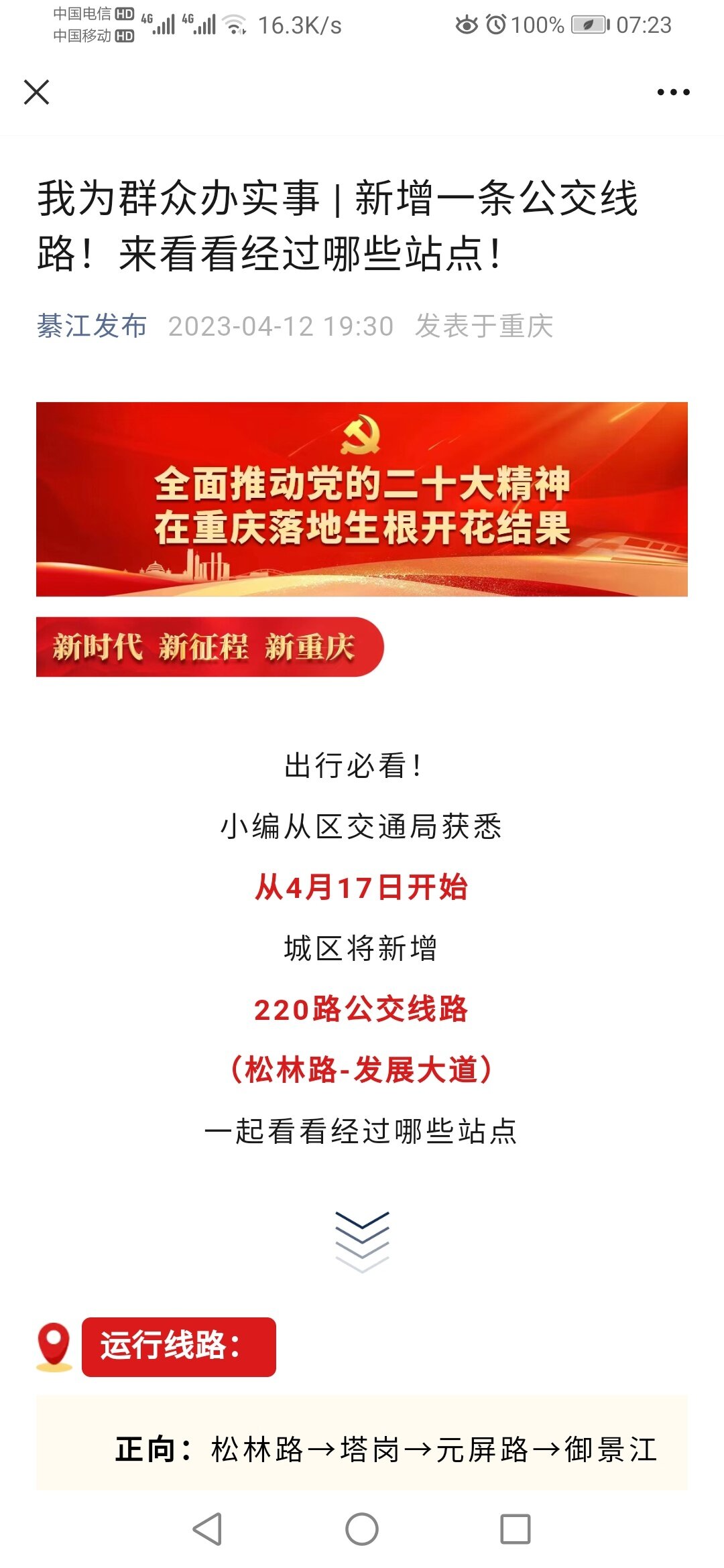This screenshot has width=724, height=1568.
Task: Open the three-dot overflow menu
Action: pos(673,92)
